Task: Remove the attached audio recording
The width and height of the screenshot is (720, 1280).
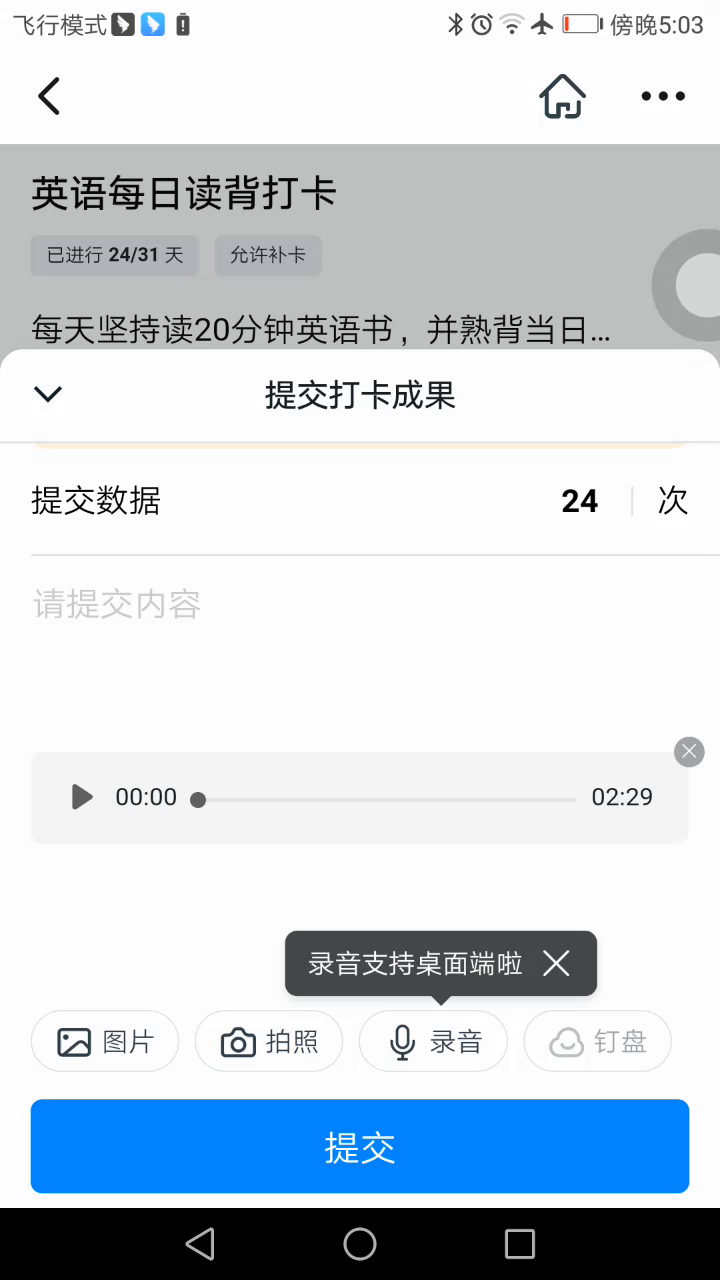Action: click(689, 752)
